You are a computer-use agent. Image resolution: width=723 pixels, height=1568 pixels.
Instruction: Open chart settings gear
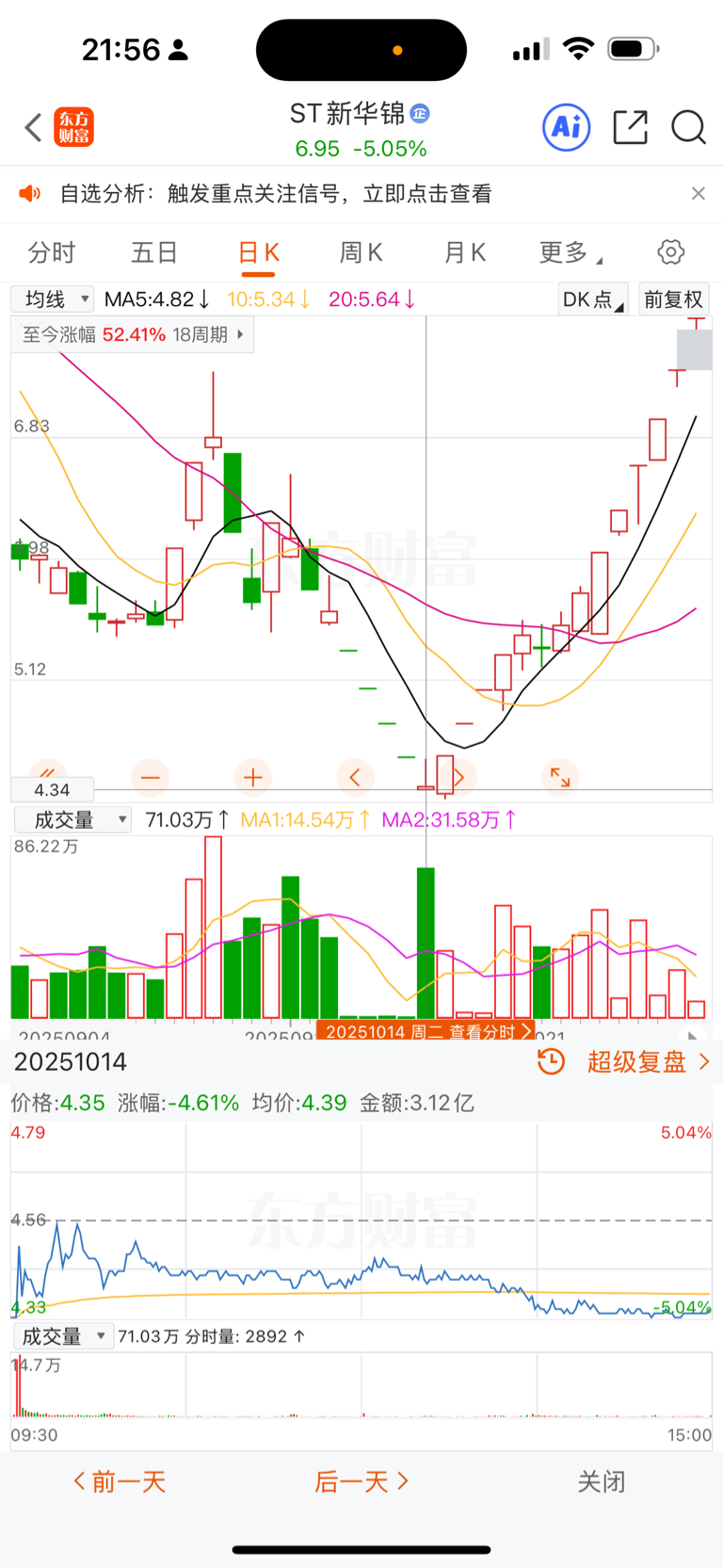(670, 252)
